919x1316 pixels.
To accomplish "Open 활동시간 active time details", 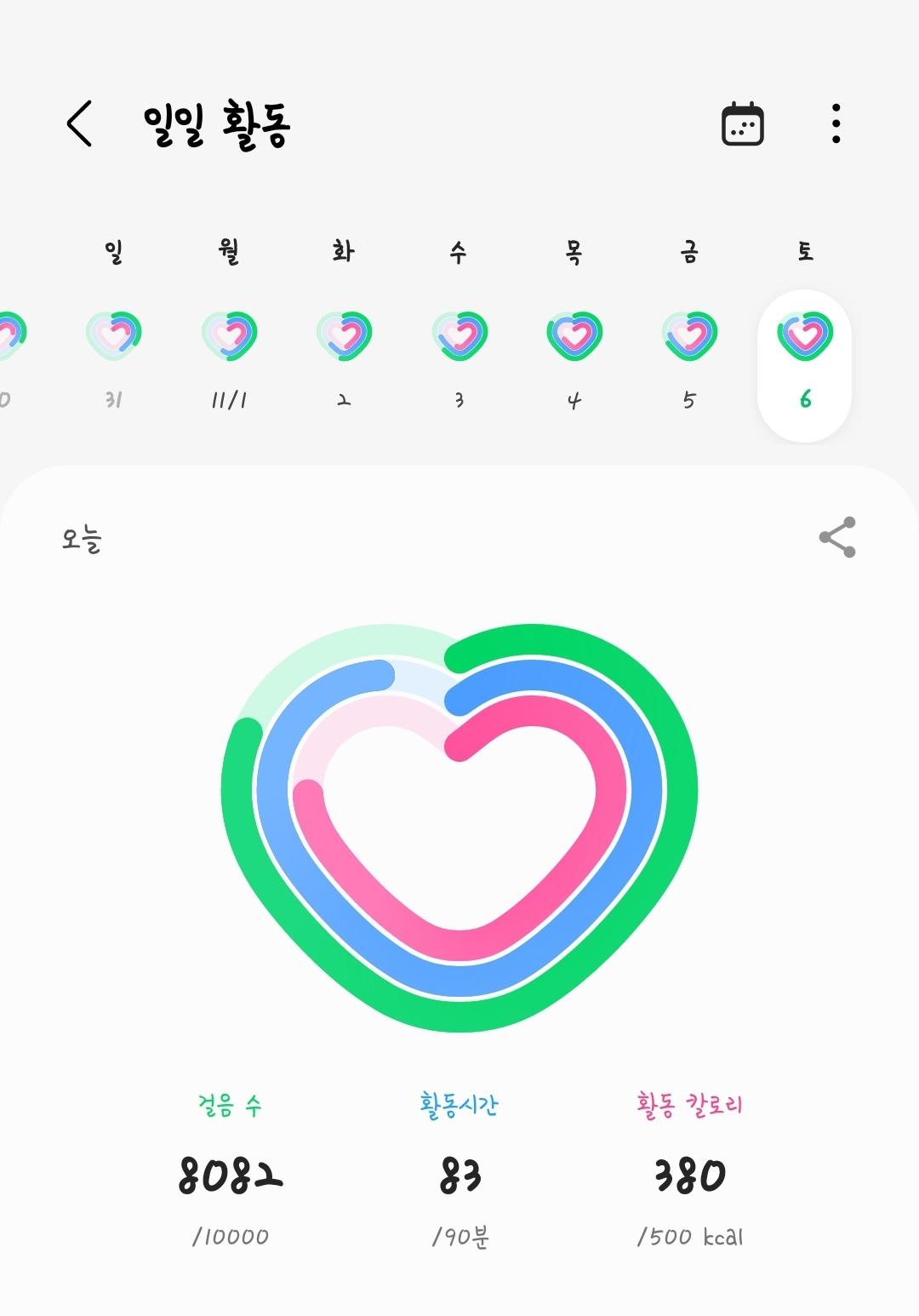I will [459, 1175].
